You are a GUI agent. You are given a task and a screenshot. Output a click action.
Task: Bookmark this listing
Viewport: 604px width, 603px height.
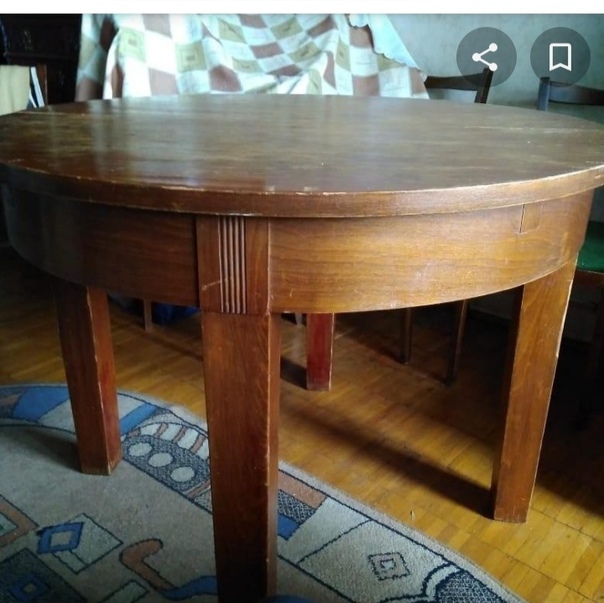pyautogui.click(x=560, y=57)
